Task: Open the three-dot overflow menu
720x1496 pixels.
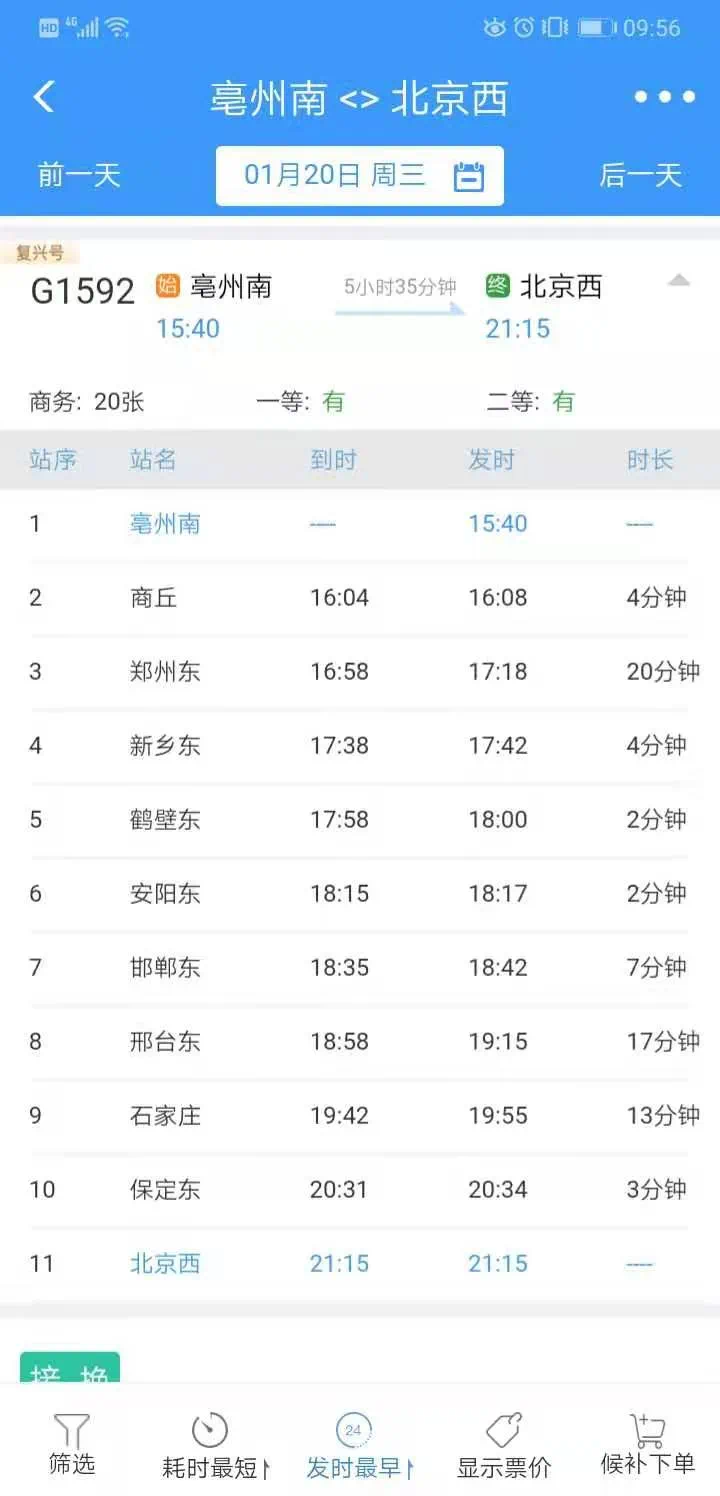Action: pyautogui.click(x=665, y=97)
